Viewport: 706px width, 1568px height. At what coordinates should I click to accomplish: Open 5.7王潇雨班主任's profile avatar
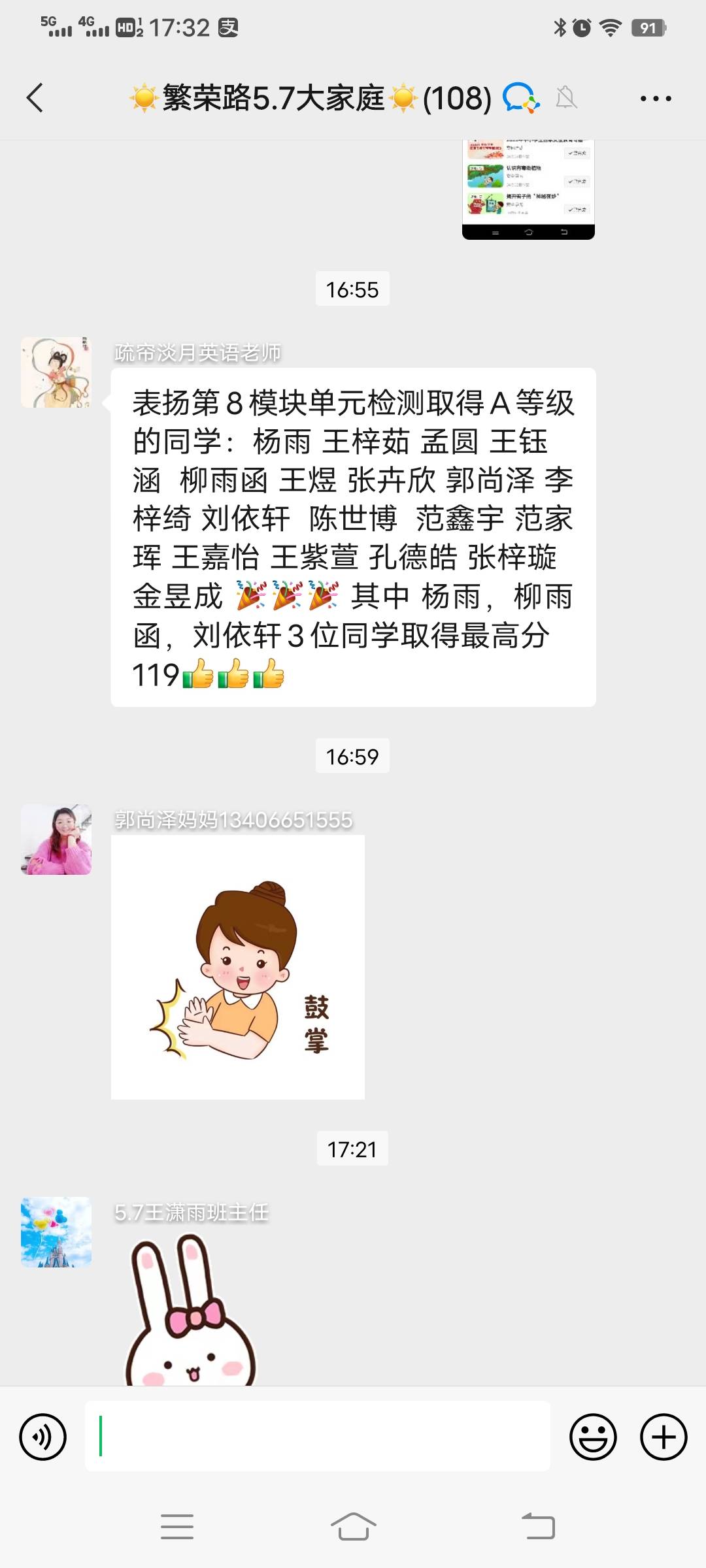(x=56, y=1232)
